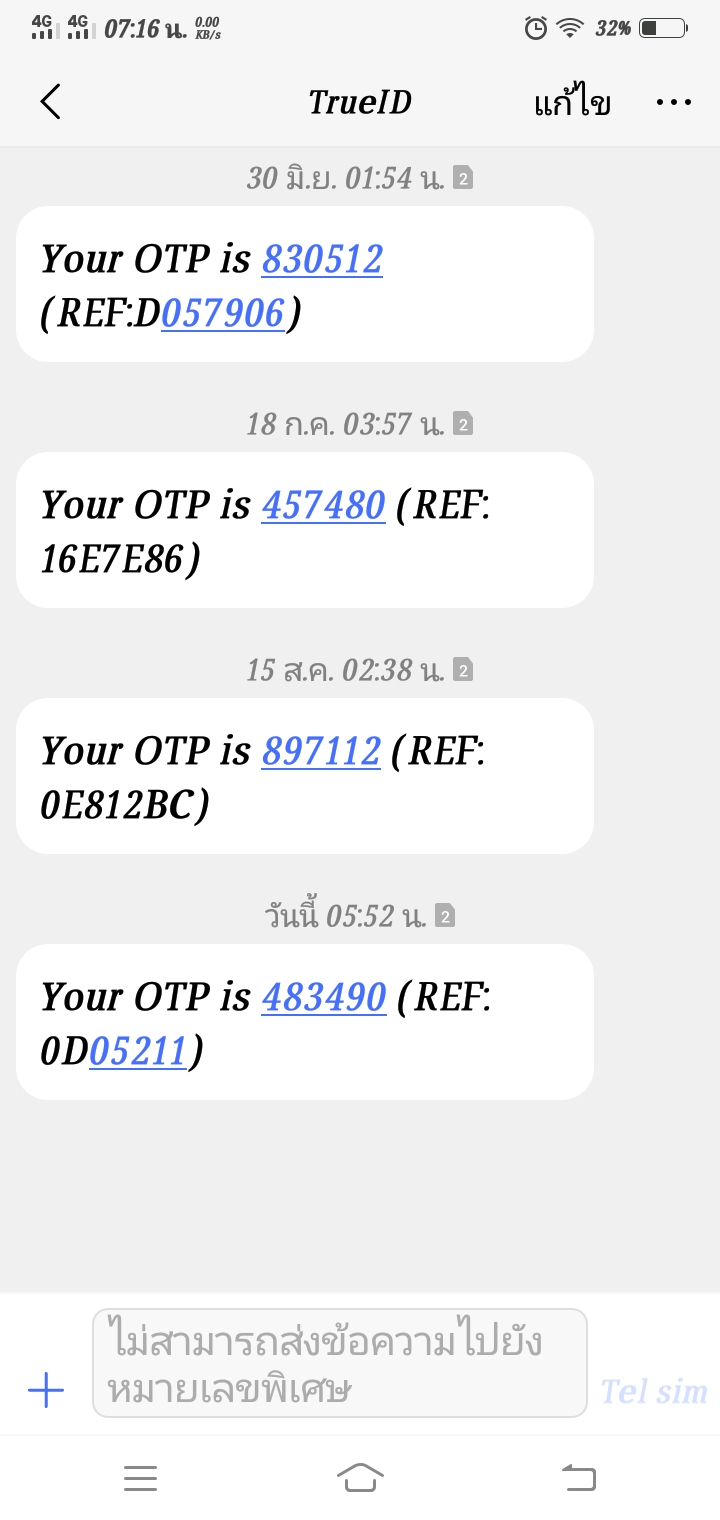The height and width of the screenshot is (1520, 720).
Task: Open the three-dot overflow menu
Action: click(674, 102)
